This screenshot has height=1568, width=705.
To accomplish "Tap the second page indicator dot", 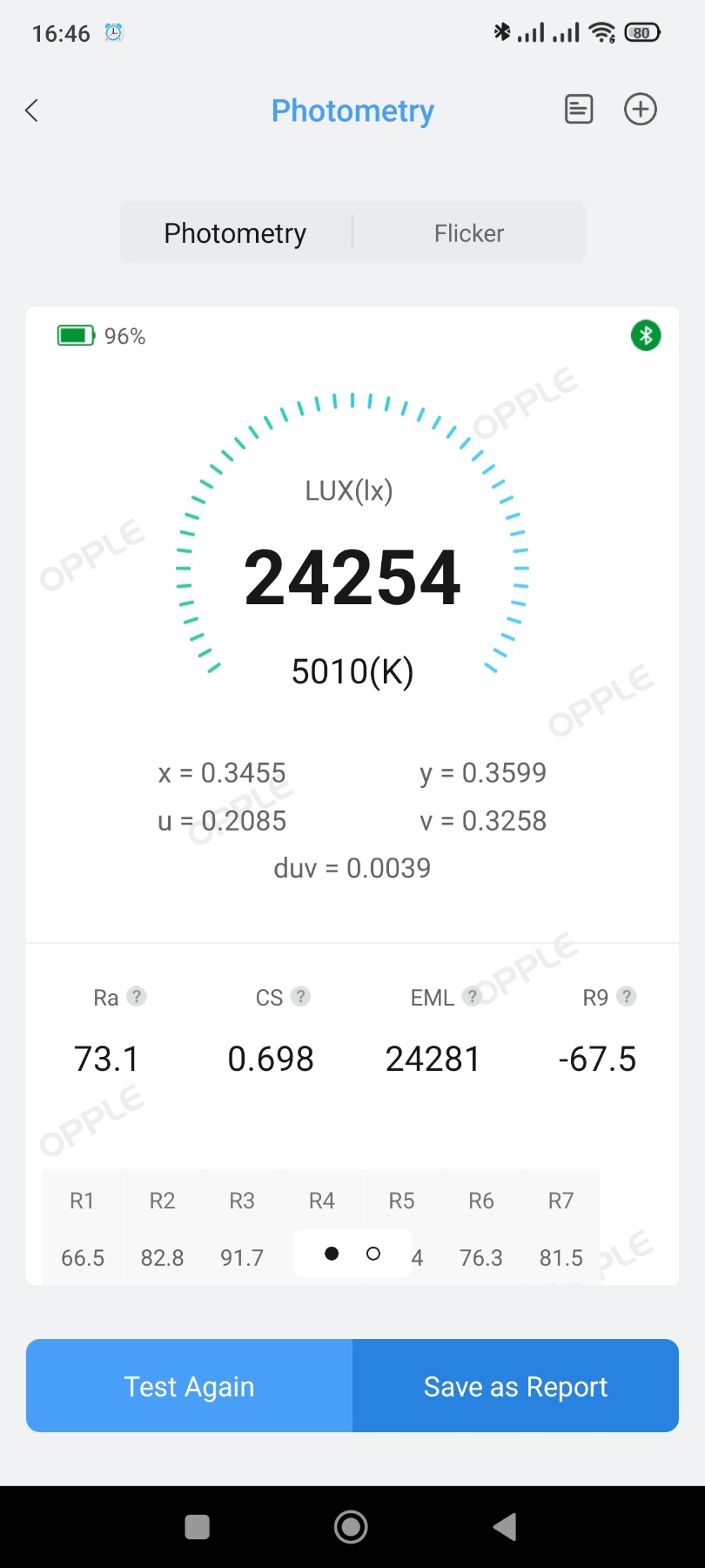I will (x=373, y=1254).
